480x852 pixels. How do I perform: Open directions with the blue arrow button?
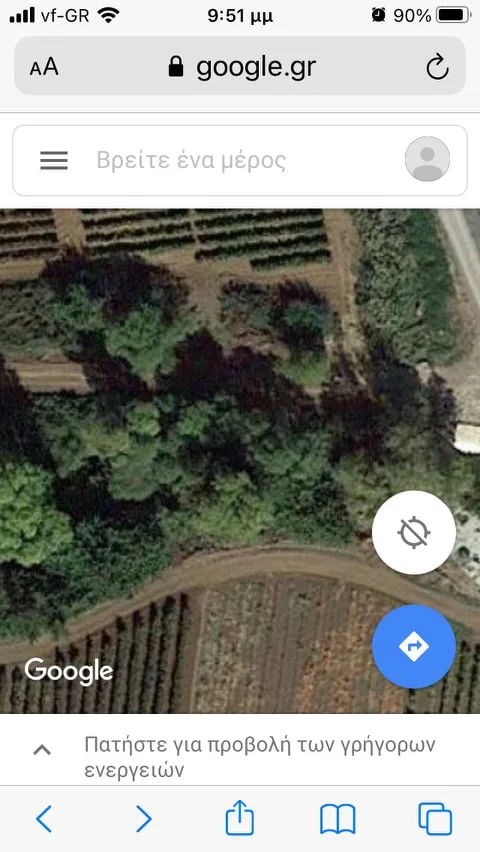[x=414, y=647]
